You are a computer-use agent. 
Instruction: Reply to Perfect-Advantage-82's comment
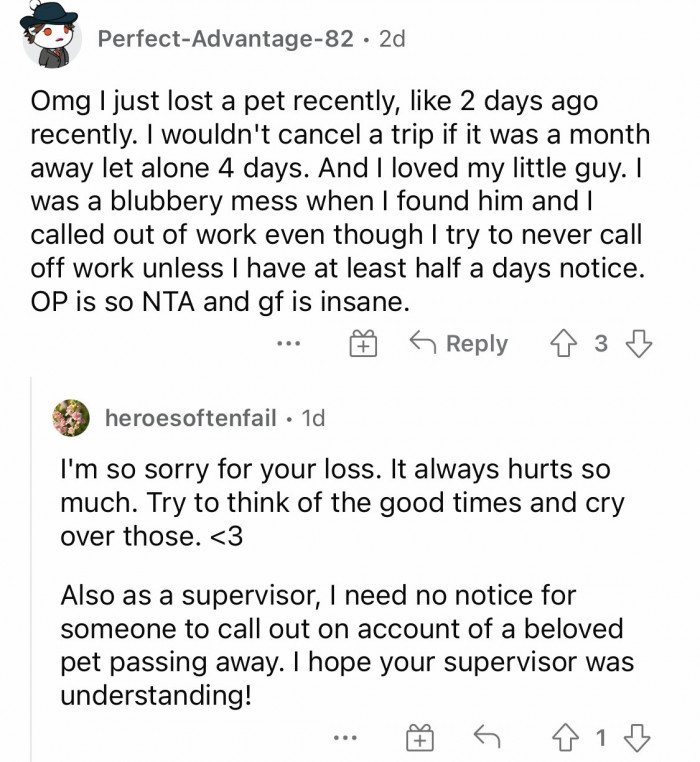pyautogui.click(x=459, y=344)
